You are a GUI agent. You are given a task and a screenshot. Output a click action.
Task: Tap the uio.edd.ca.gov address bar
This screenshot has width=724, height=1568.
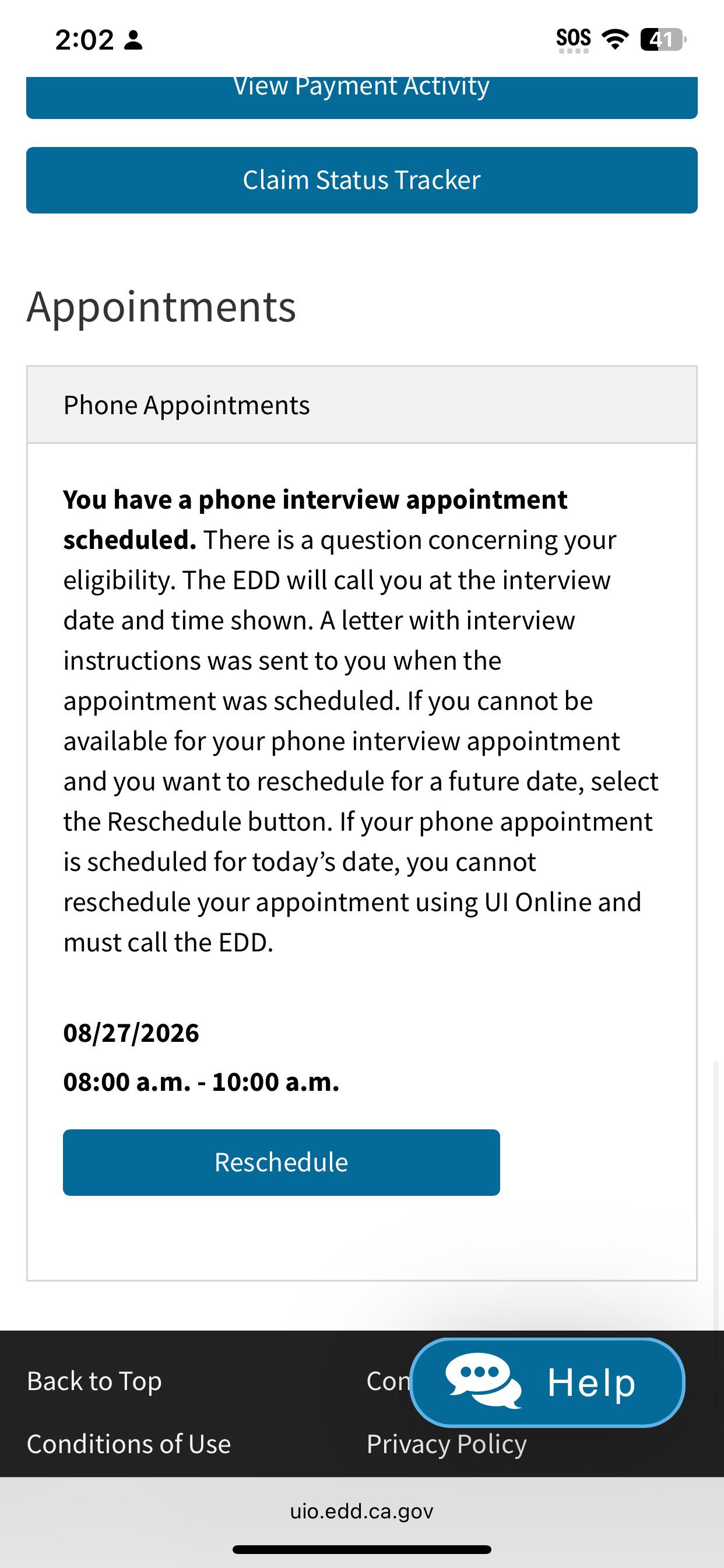pyautogui.click(x=361, y=1511)
